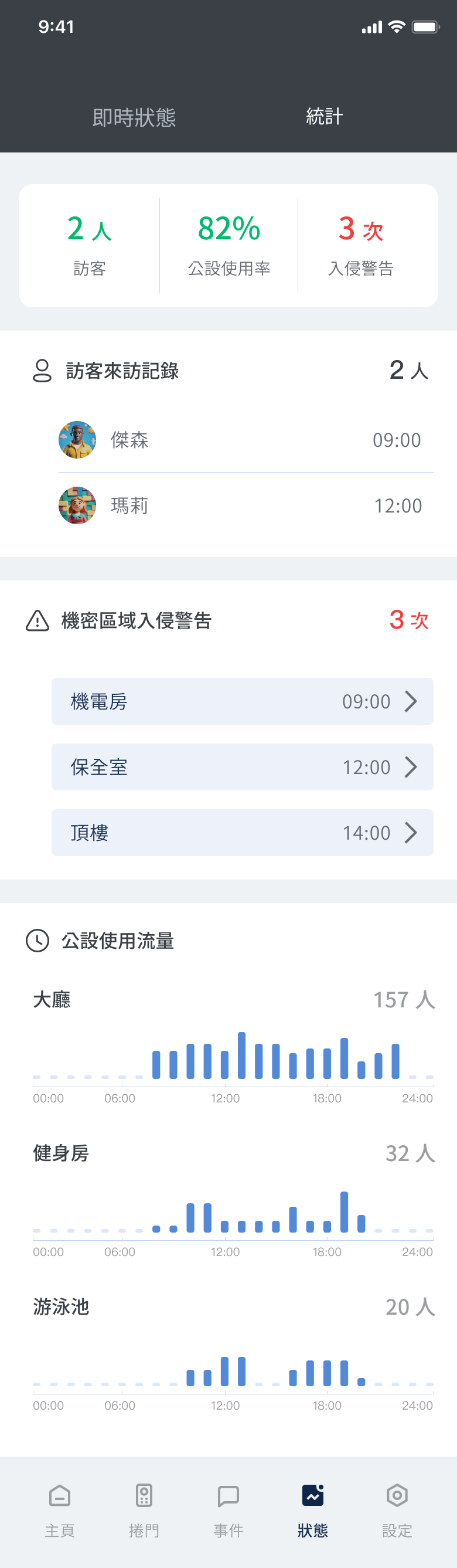View the 保全室 alert at 12:00
Screen dimensions: 457x1568
(242, 767)
